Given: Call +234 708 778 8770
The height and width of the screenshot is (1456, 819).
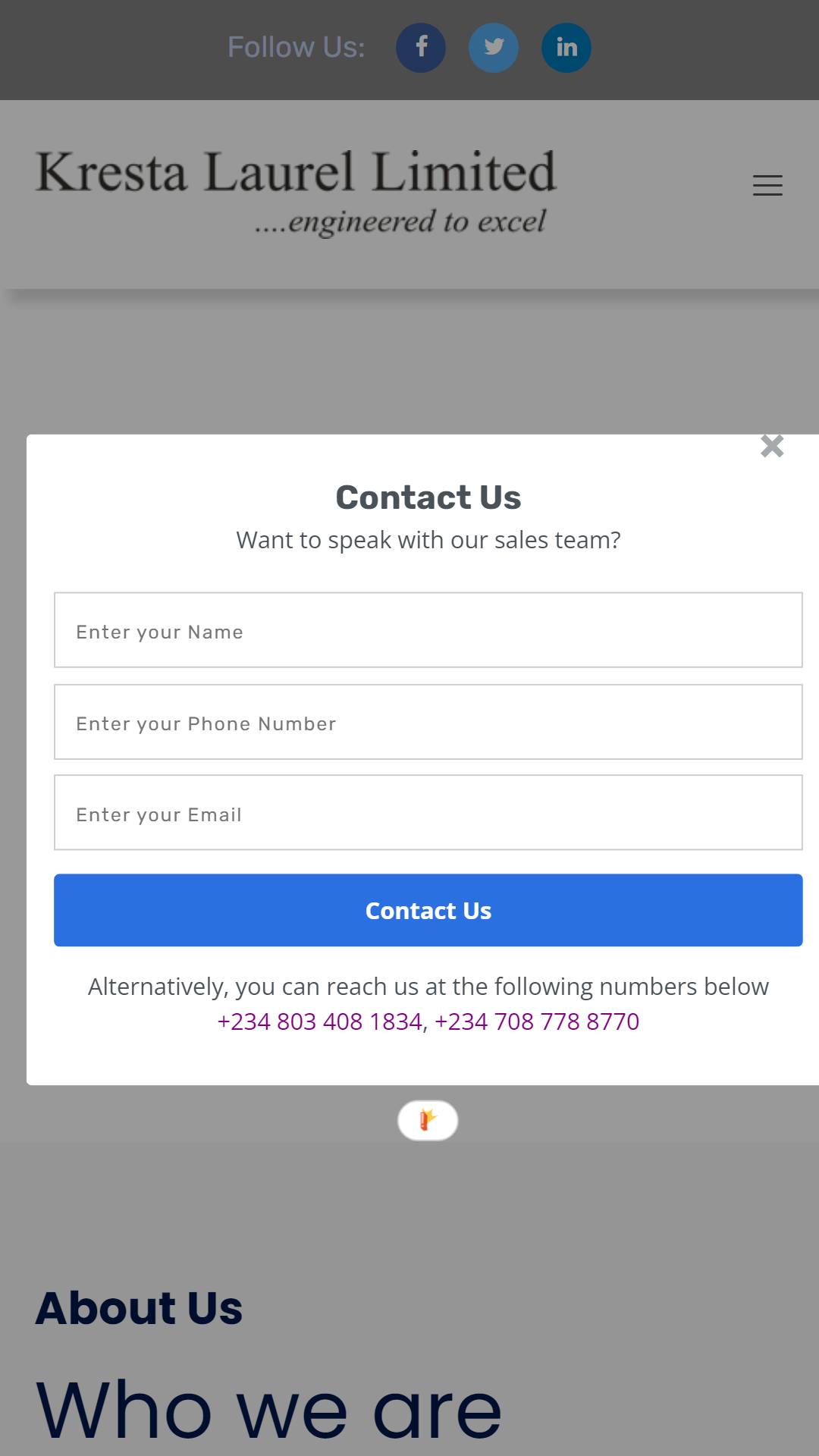Looking at the screenshot, I should click(537, 1021).
